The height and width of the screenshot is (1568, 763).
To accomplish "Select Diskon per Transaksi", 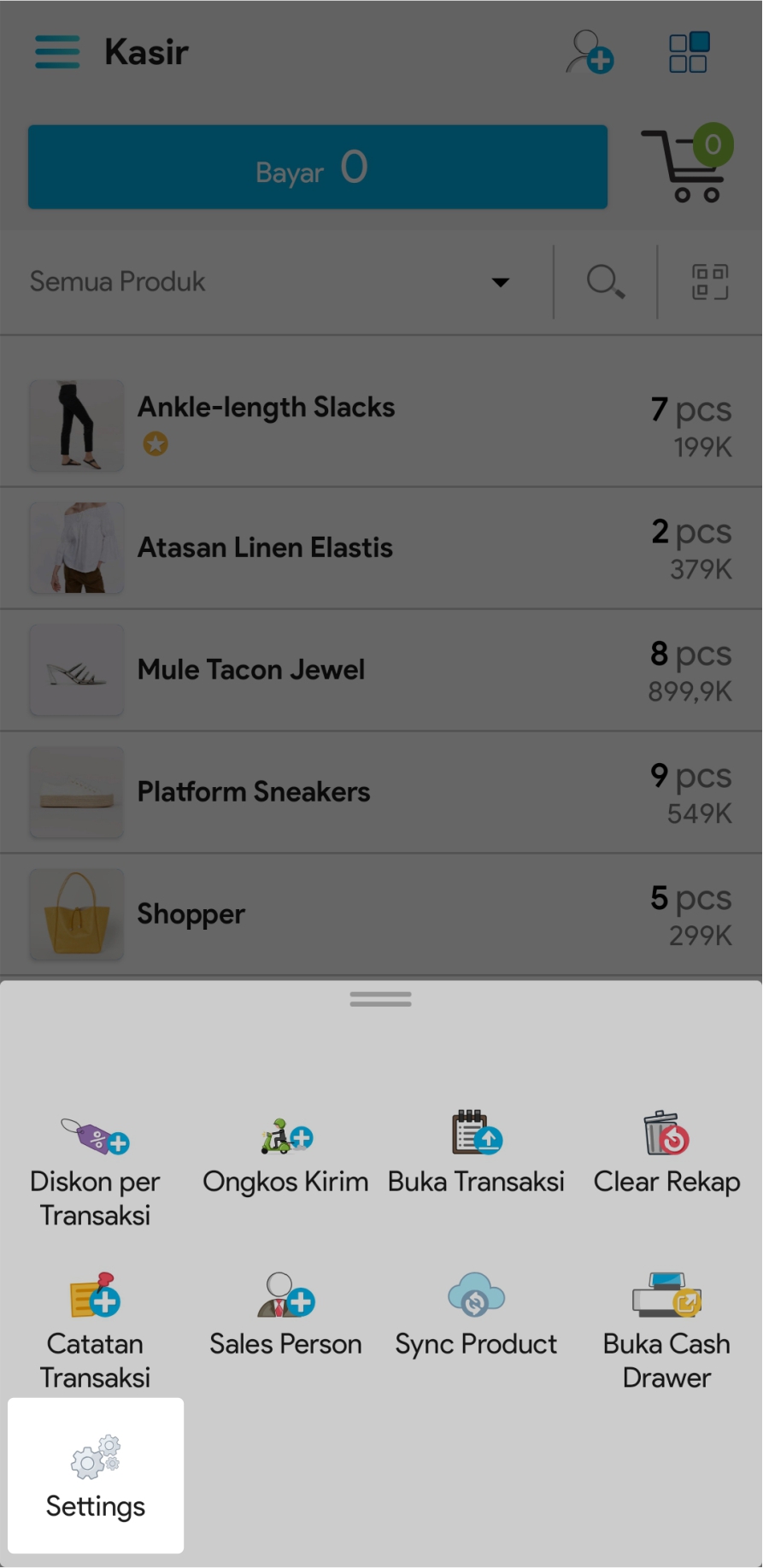I will point(96,1169).
